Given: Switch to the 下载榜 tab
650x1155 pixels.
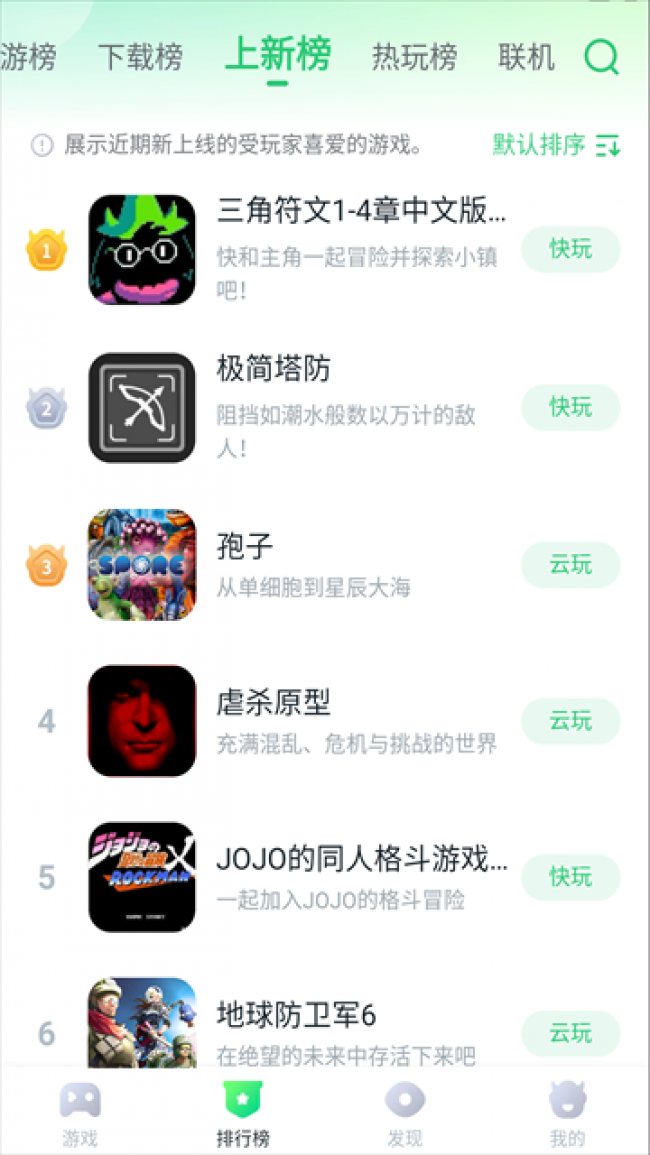Looking at the screenshot, I should (140, 58).
